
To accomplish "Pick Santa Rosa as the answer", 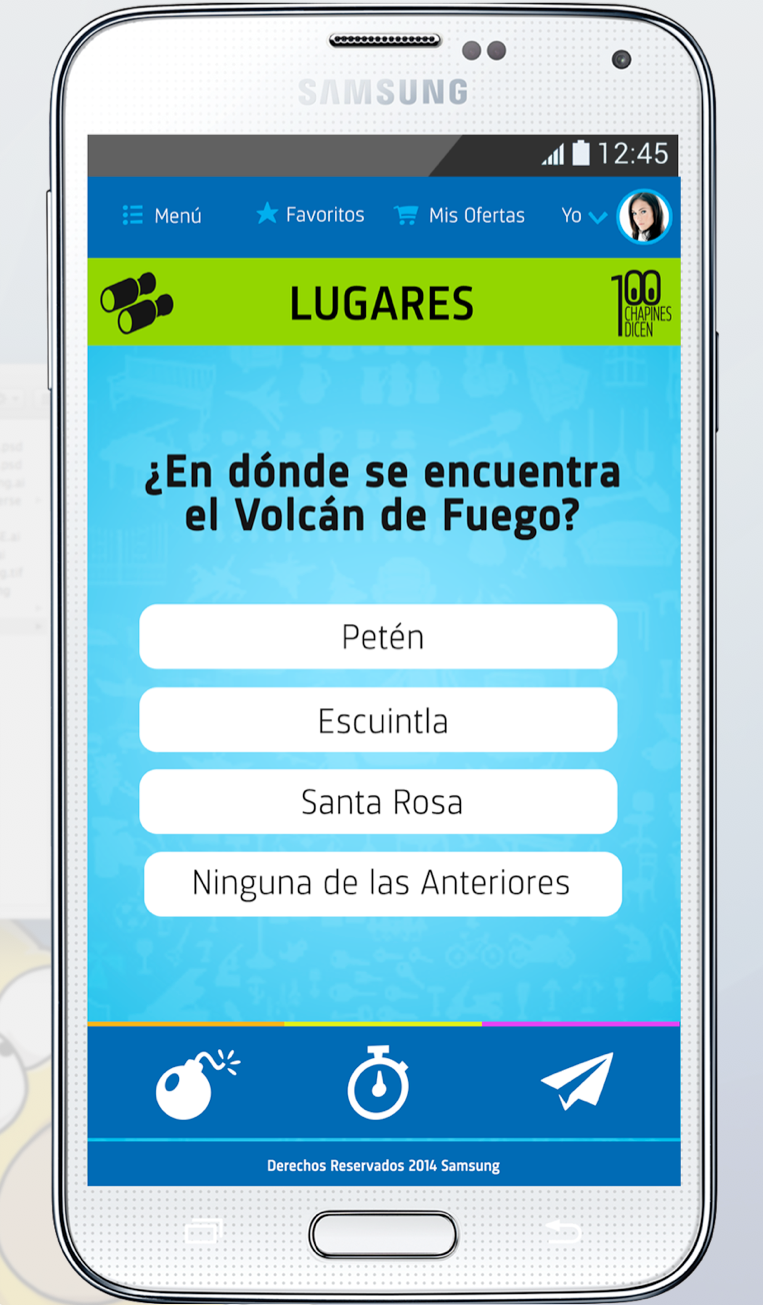I will coord(378,802).
